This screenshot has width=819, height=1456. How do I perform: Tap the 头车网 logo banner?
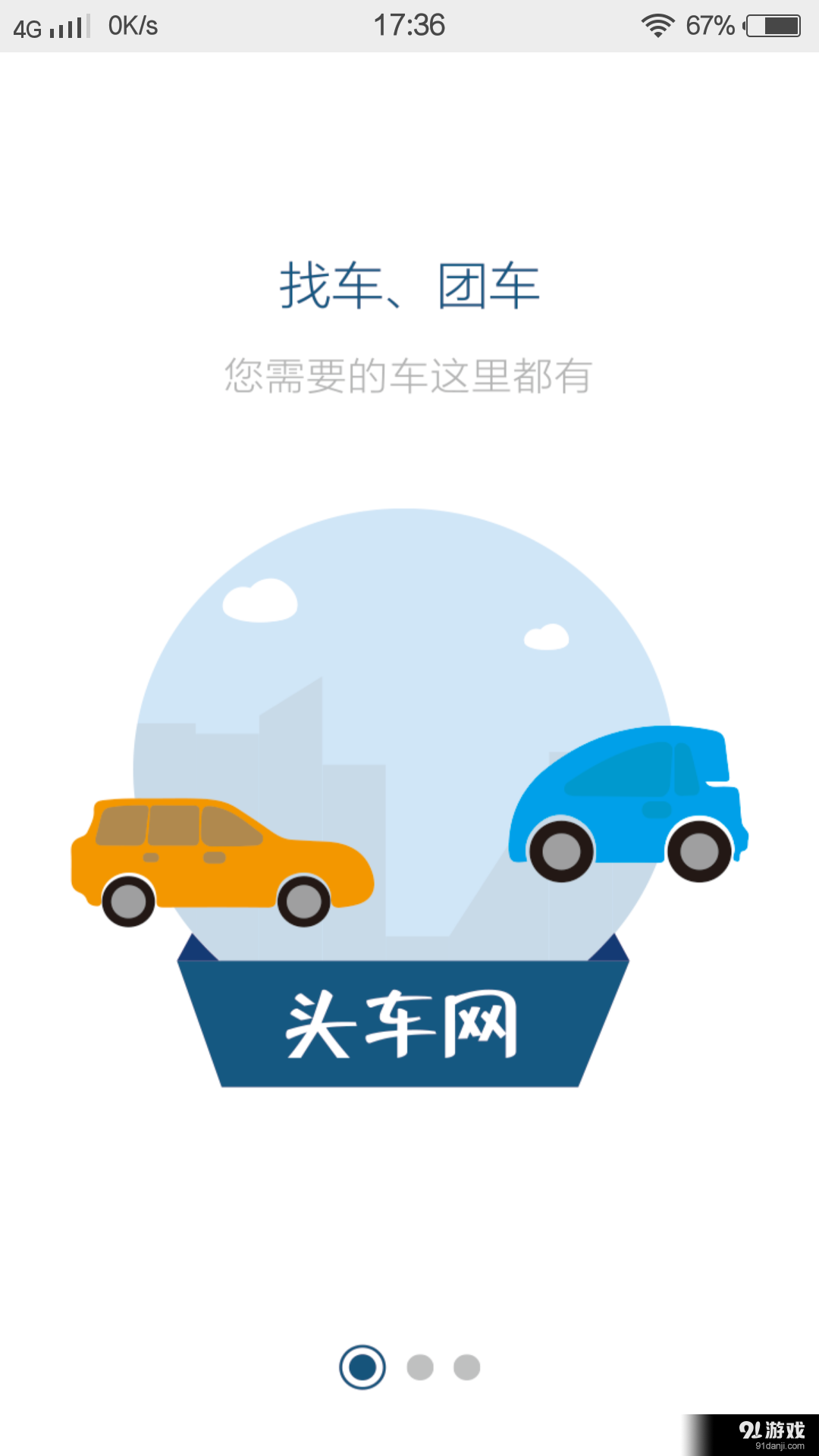point(403,1020)
